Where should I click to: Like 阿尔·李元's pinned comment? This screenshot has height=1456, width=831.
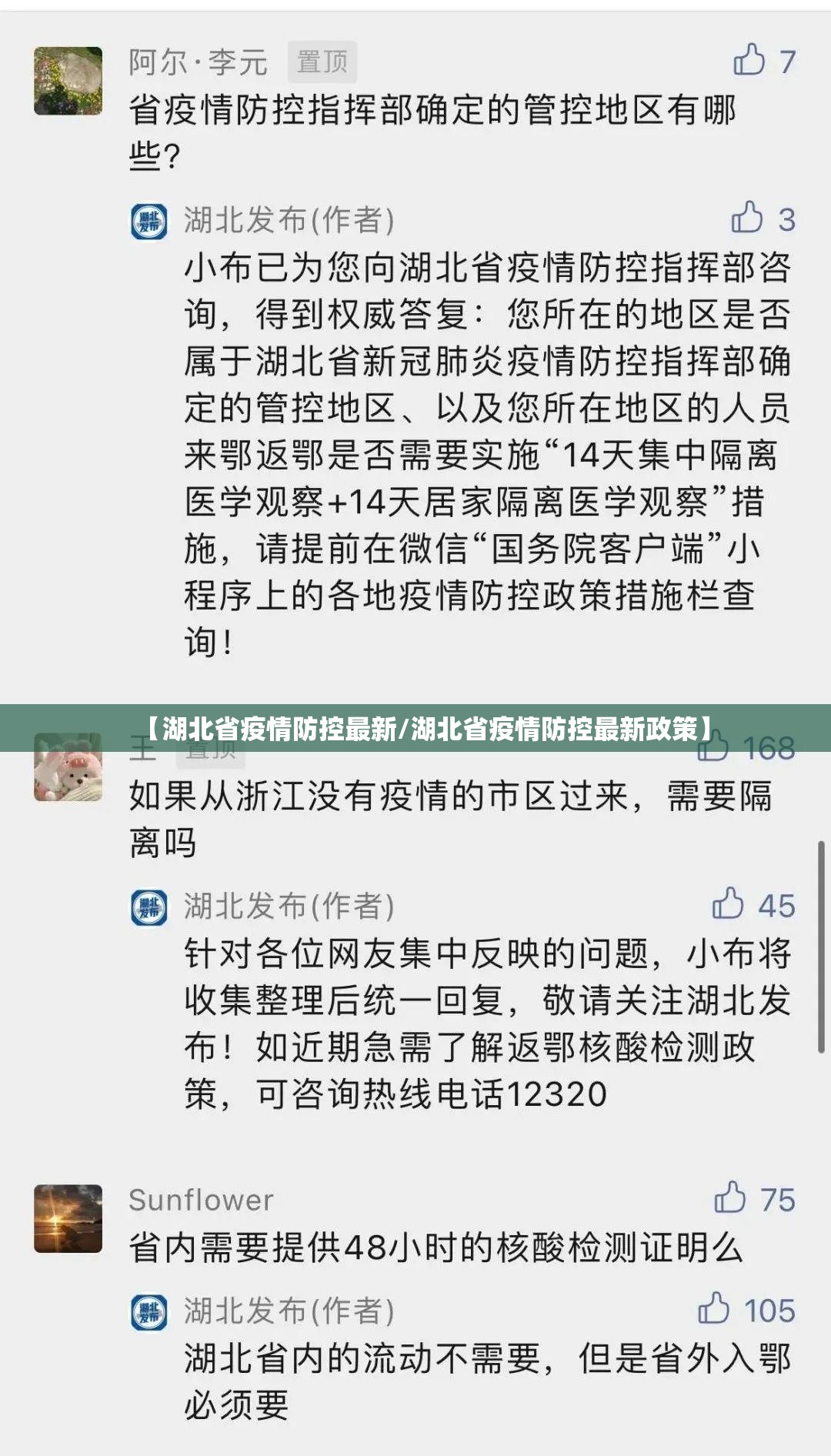coord(749,60)
